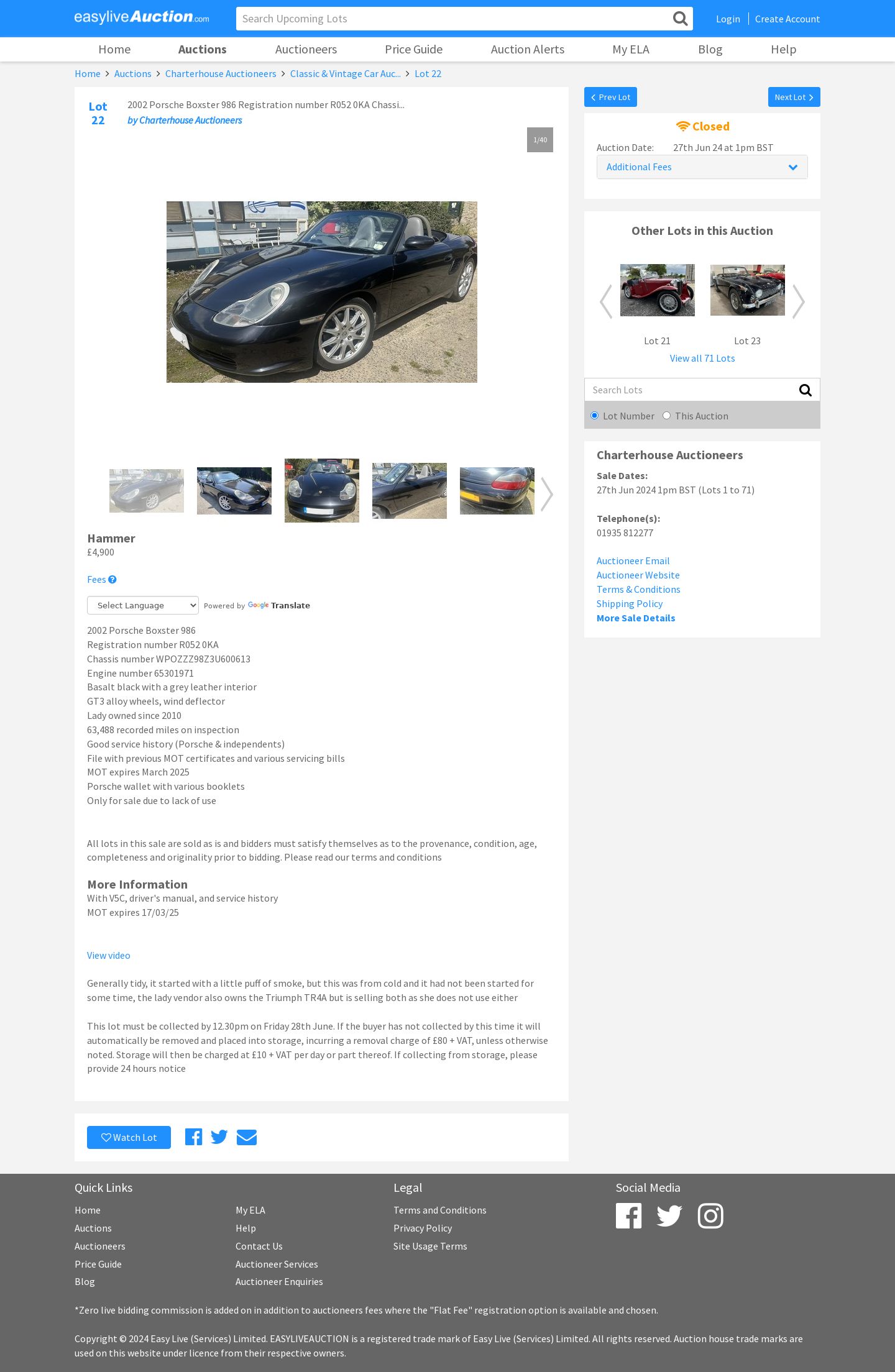Tap the Search Upcoming Lots field
The image size is (895, 1372).
pyautogui.click(x=454, y=19)
